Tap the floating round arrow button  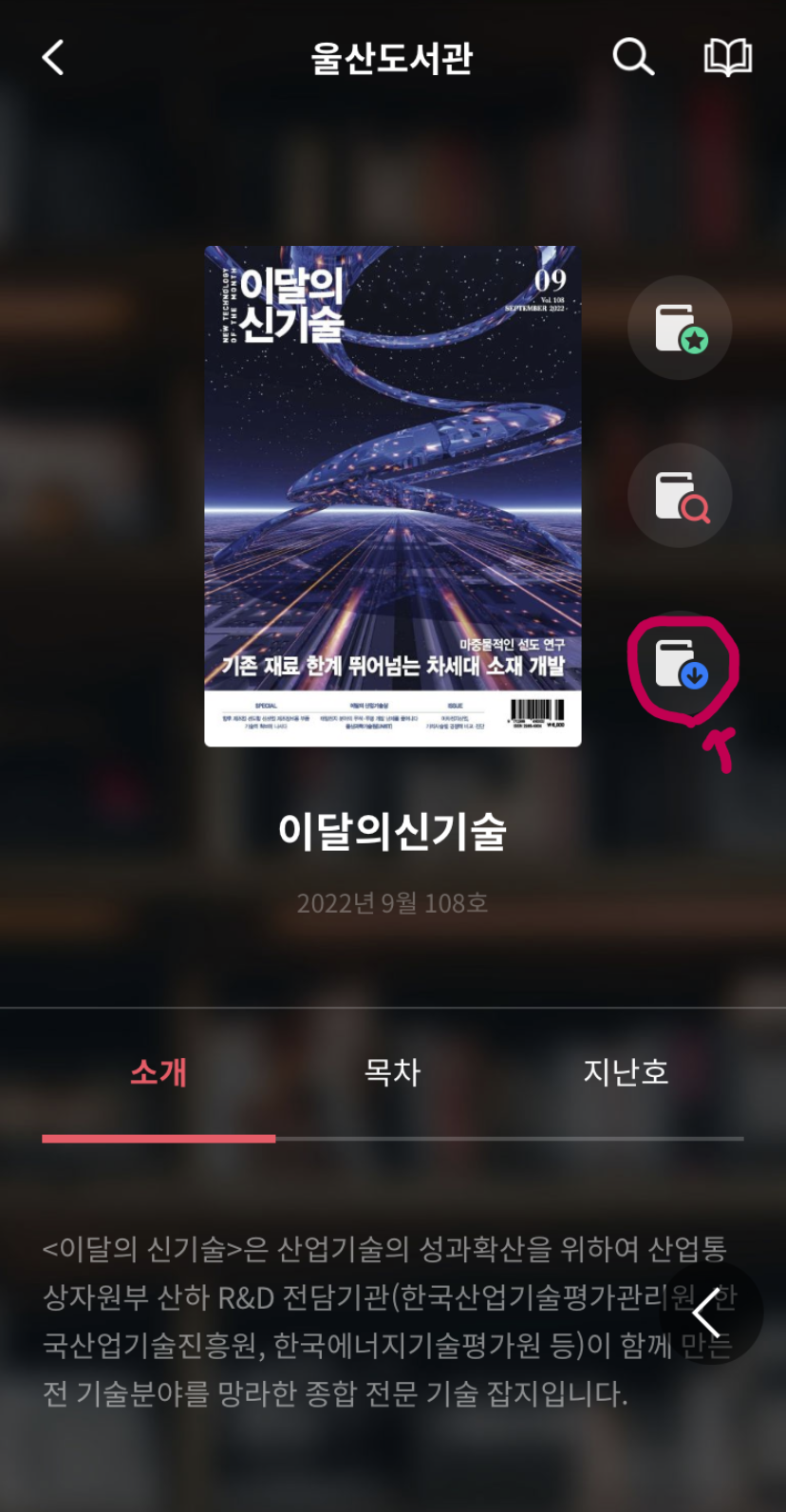tap(710, 1314)
